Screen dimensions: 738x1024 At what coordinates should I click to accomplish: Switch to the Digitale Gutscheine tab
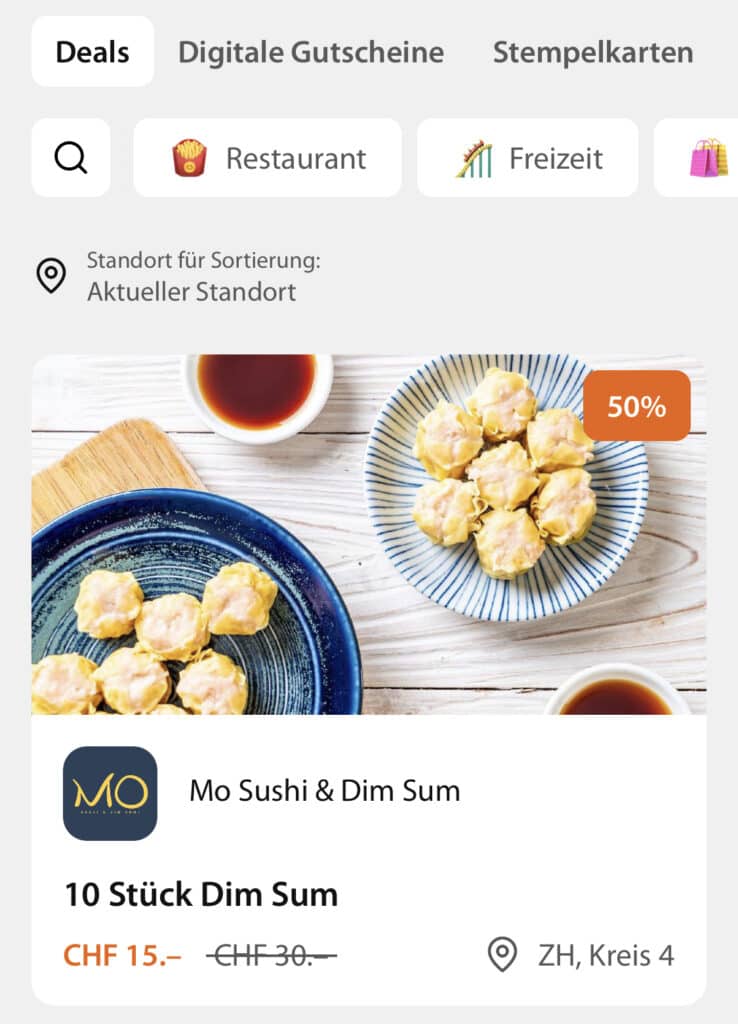point(310,52)
